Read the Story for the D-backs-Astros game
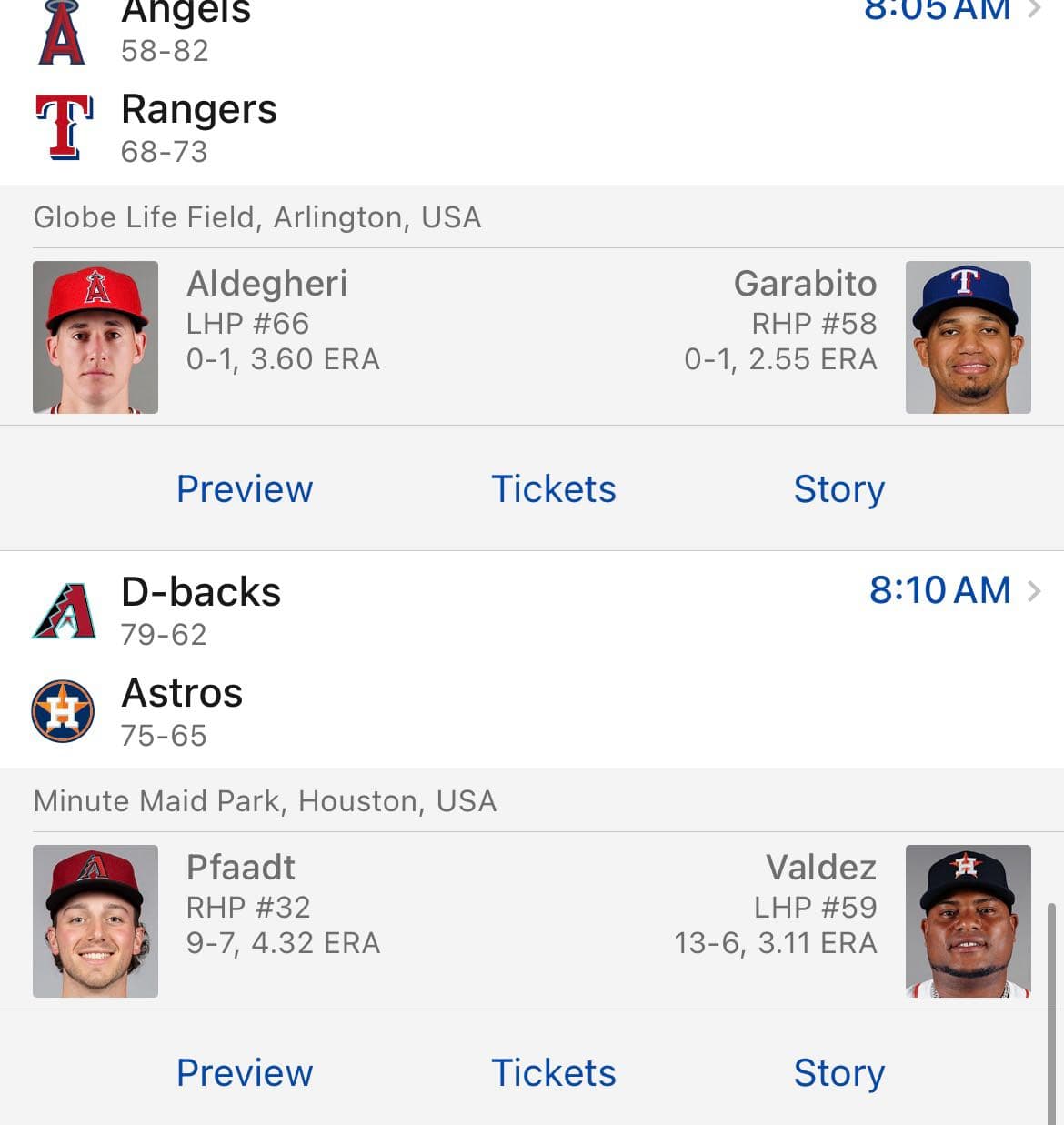 (x=838, y=1073)
